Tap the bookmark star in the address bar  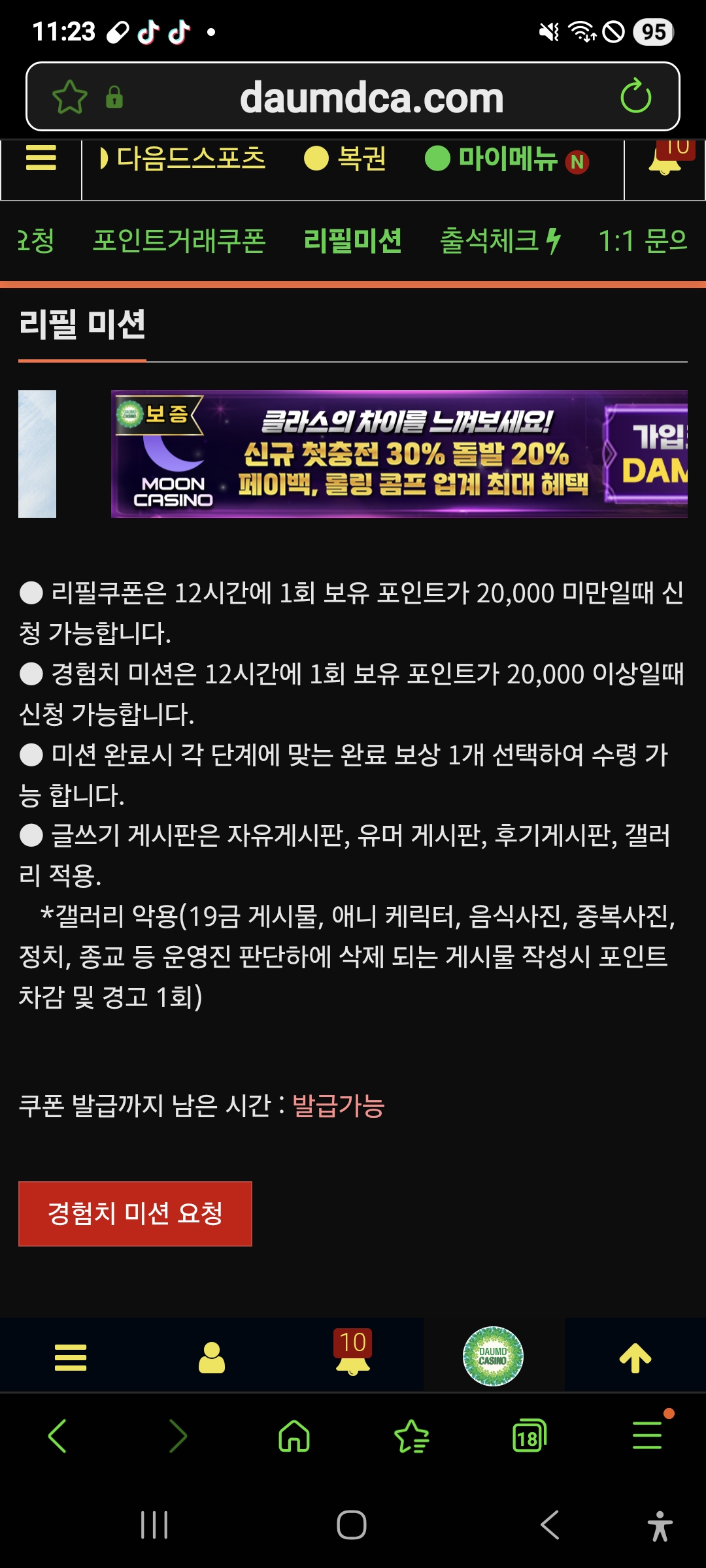[70, 97]
